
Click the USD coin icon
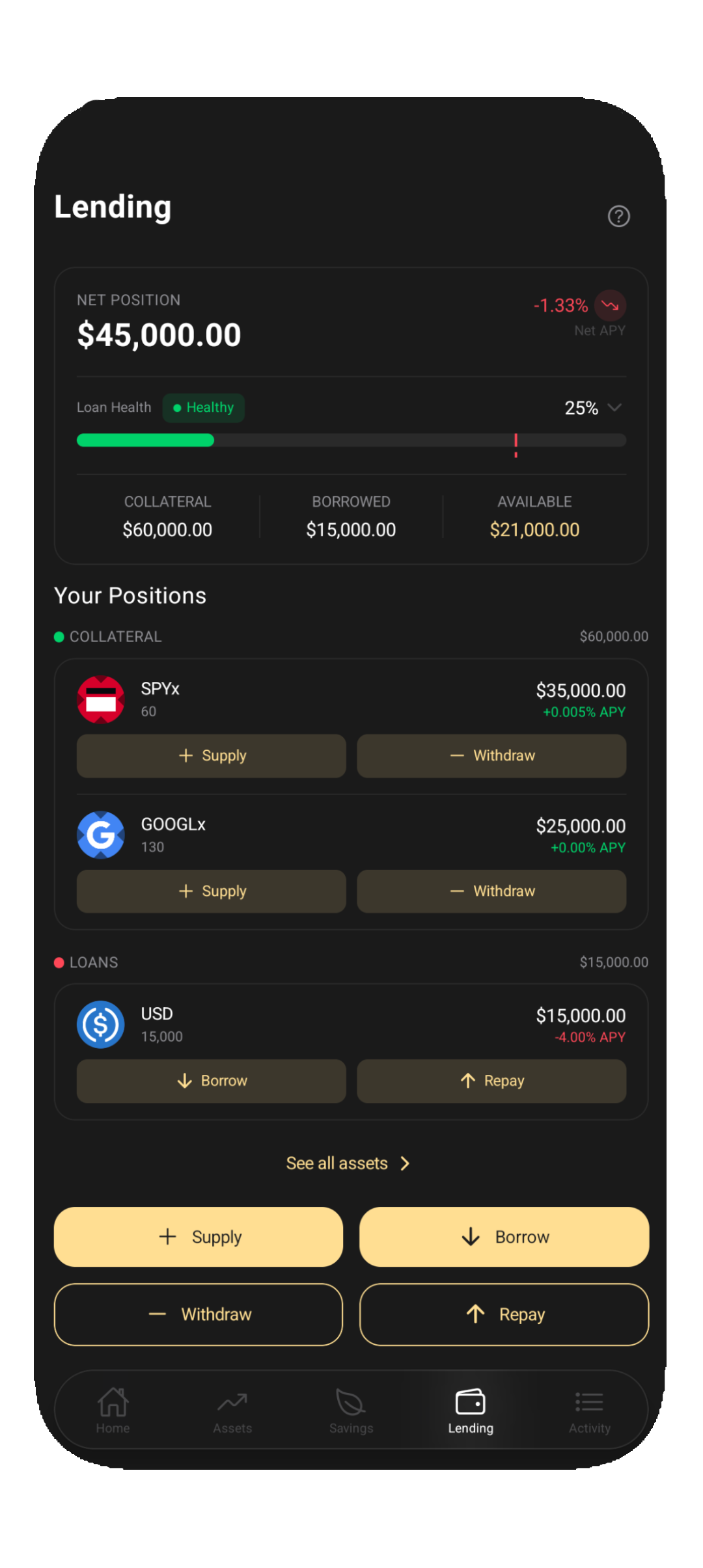(100, 1024)
